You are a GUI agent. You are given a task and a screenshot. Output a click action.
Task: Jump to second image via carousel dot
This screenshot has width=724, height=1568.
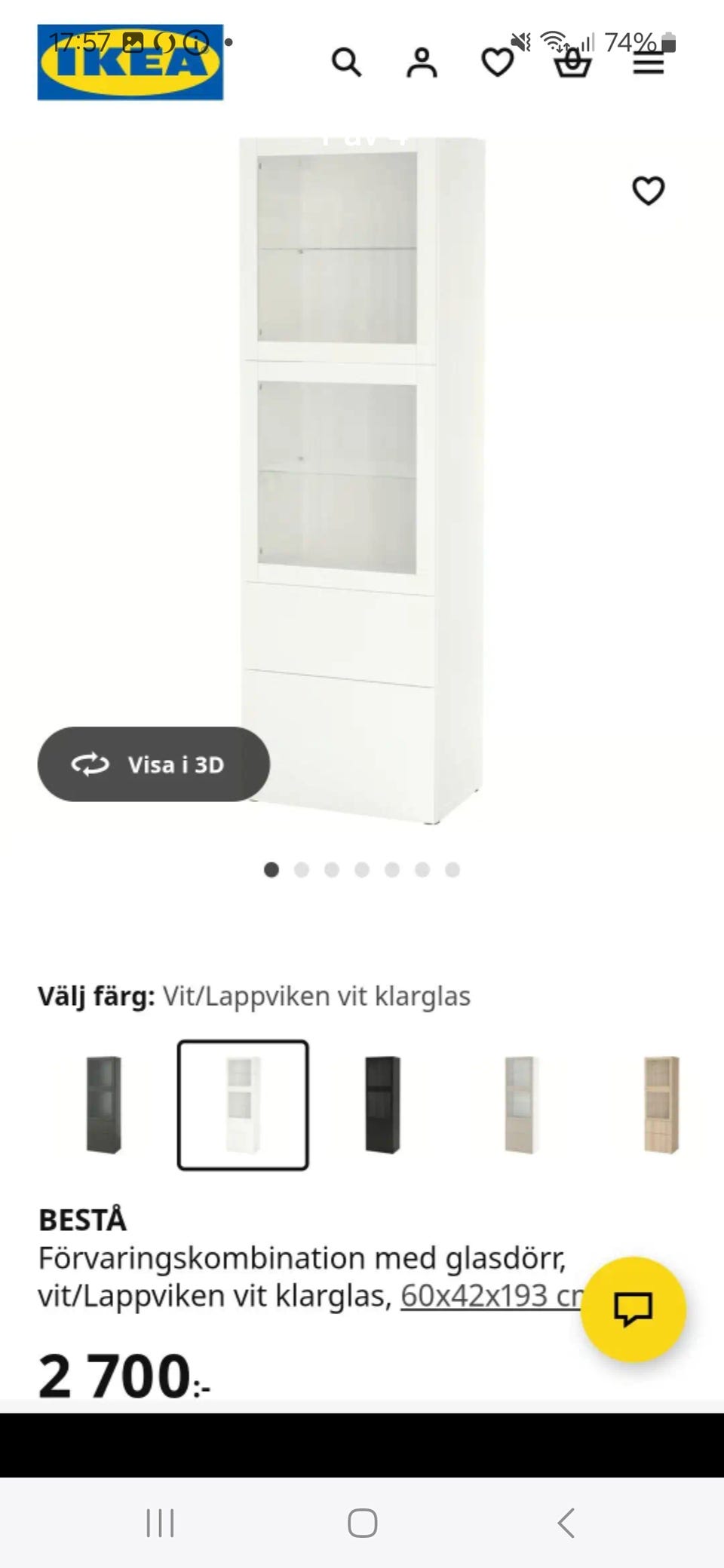tap(303, 870)
